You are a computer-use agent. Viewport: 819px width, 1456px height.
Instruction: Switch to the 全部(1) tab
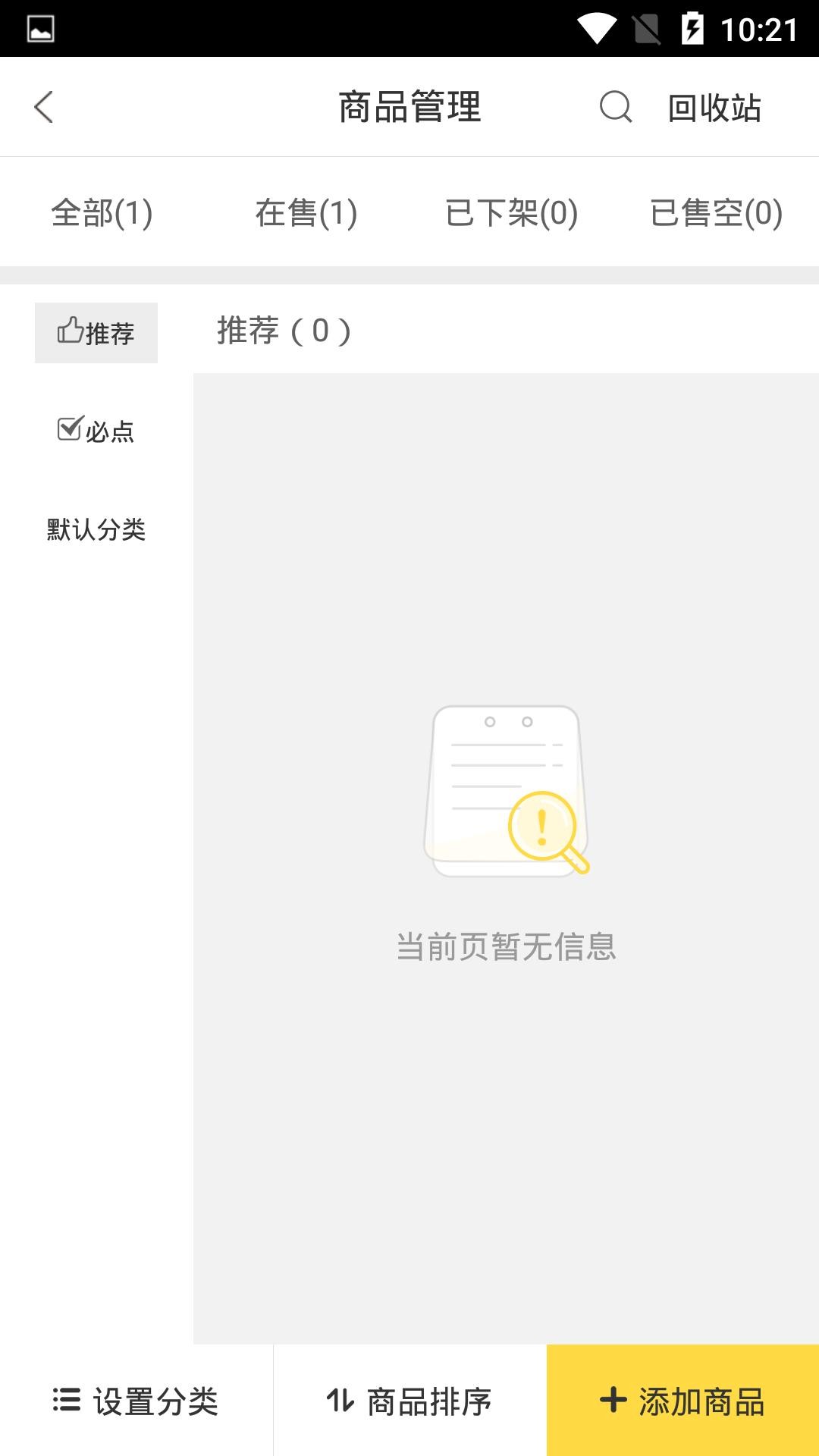point(102,212)
